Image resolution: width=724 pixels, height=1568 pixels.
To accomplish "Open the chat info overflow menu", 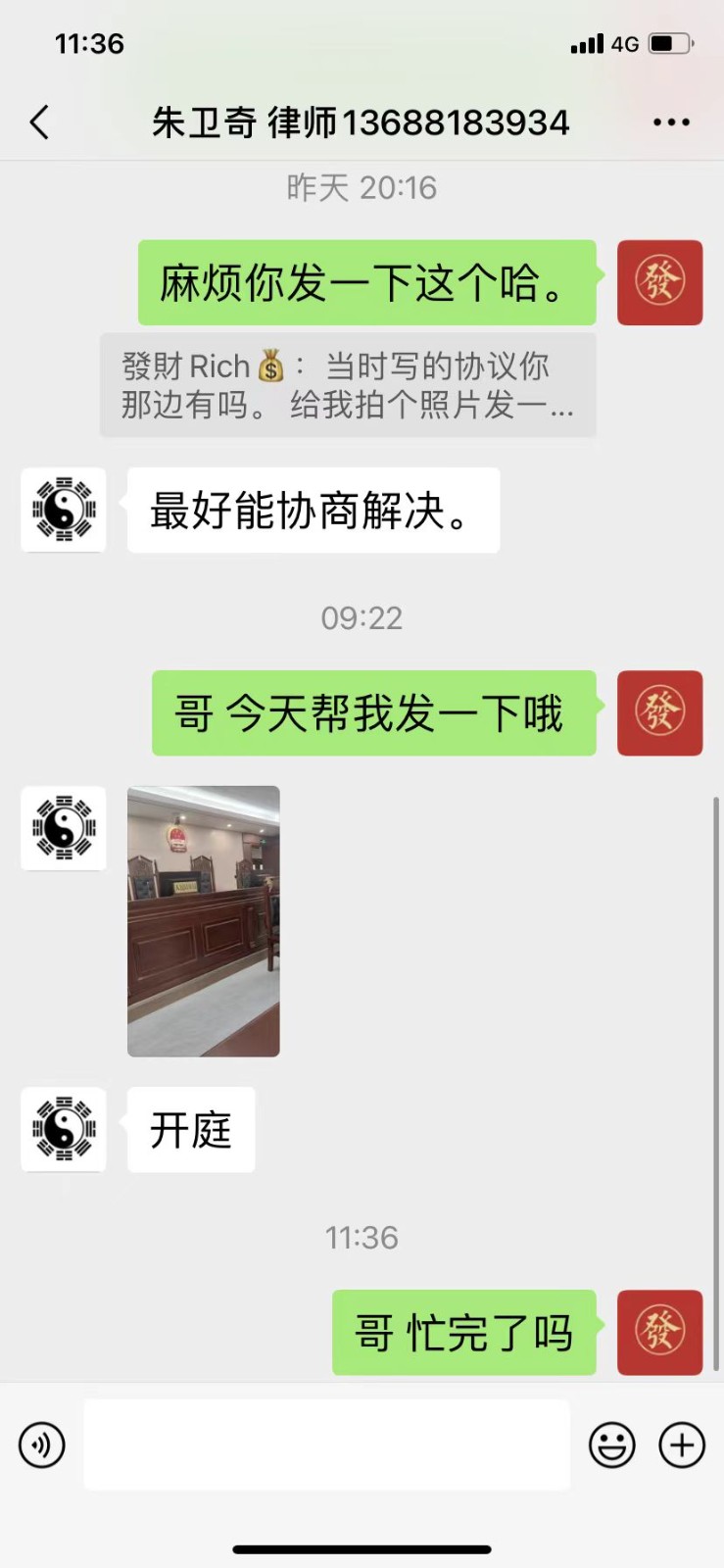I will 671,122.
